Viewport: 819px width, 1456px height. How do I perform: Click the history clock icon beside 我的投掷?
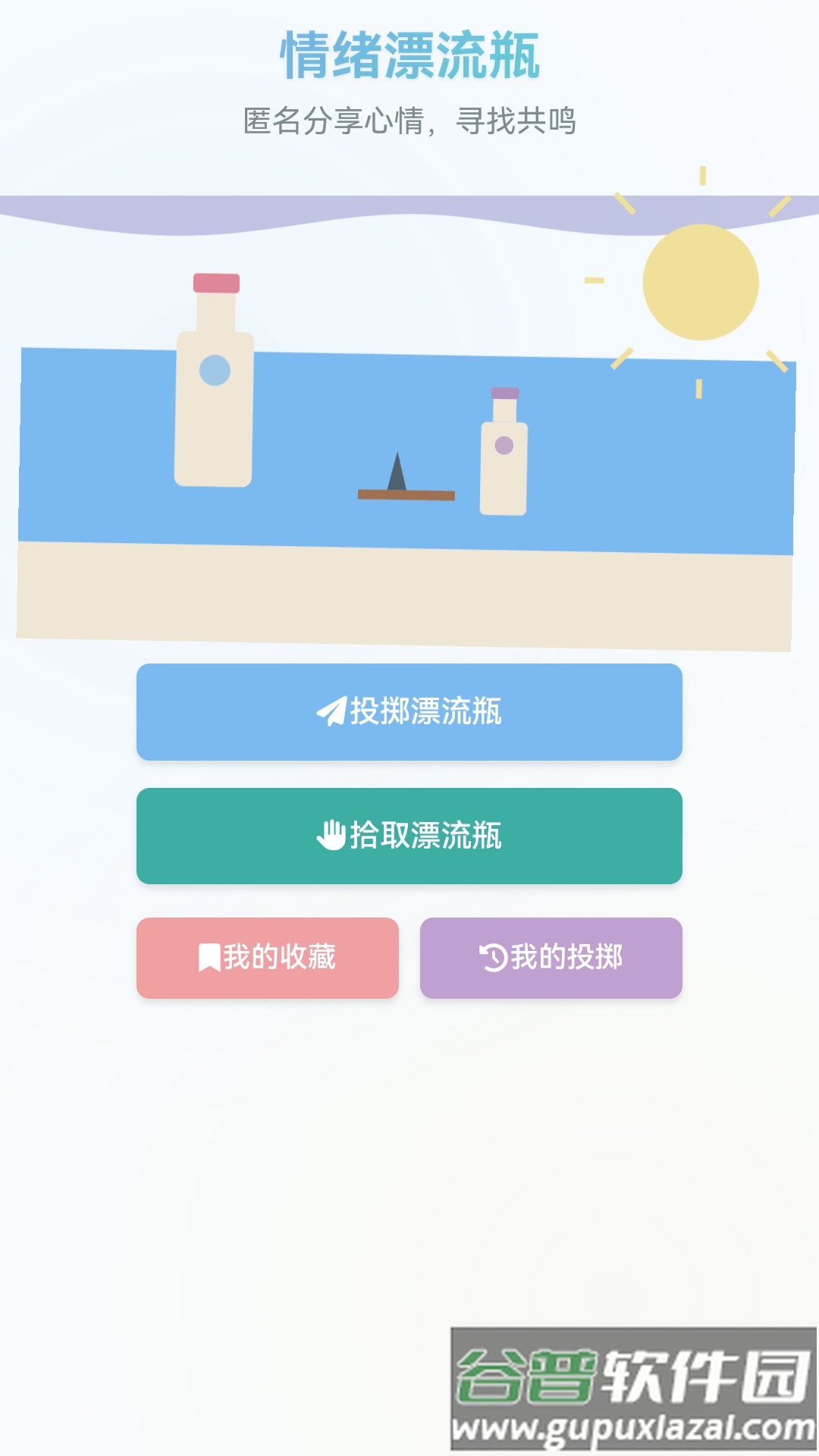(493, 957)
